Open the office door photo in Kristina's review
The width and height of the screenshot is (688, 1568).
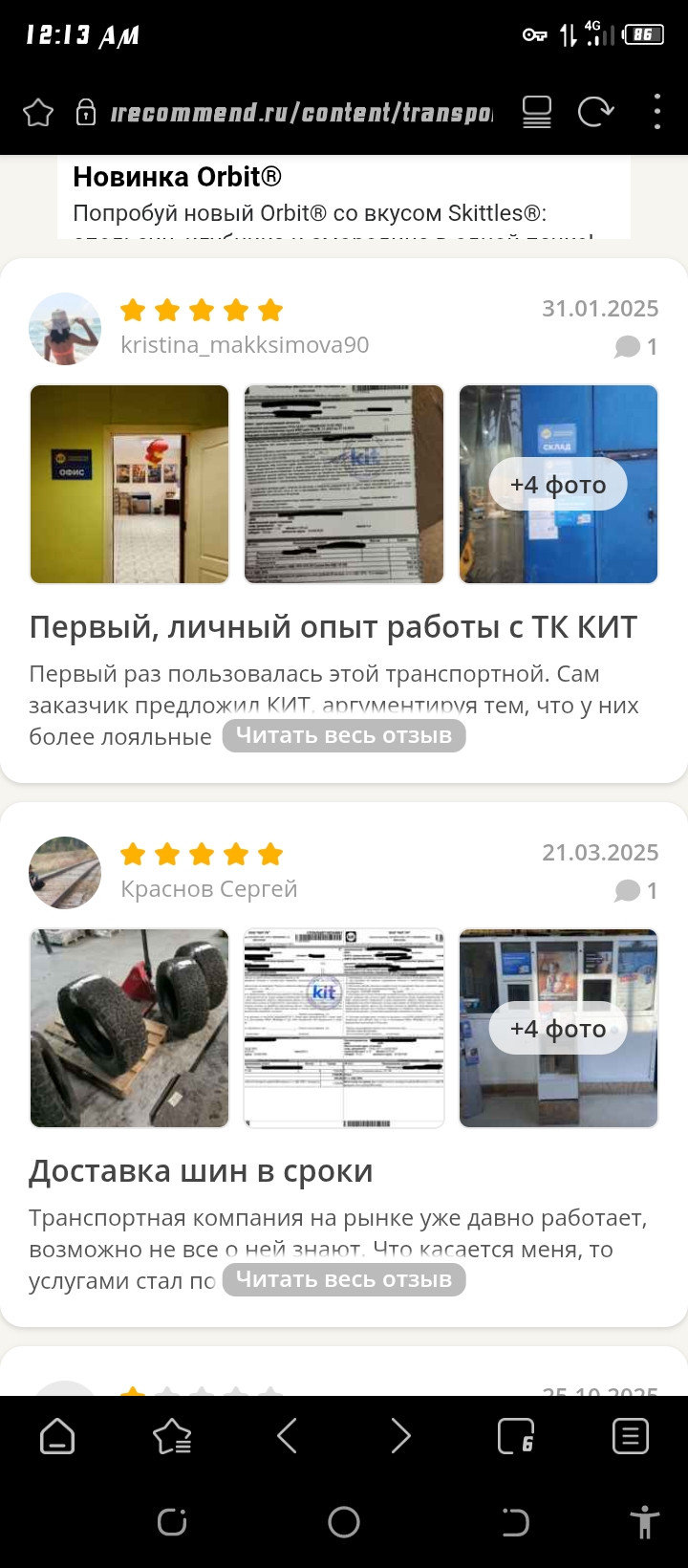130,484
